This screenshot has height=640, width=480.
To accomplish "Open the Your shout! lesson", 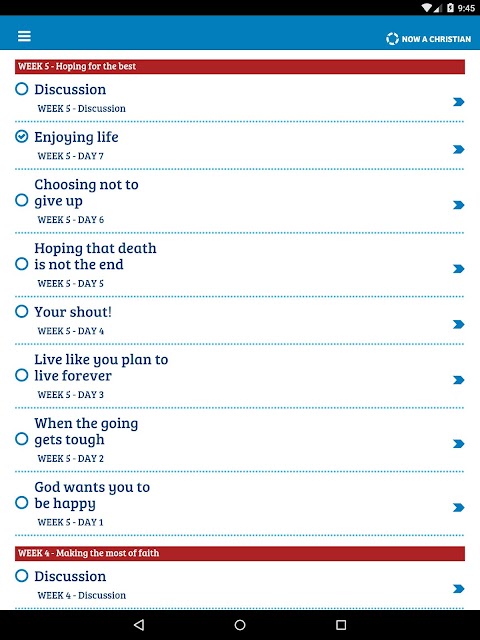I will click(240, 320).
